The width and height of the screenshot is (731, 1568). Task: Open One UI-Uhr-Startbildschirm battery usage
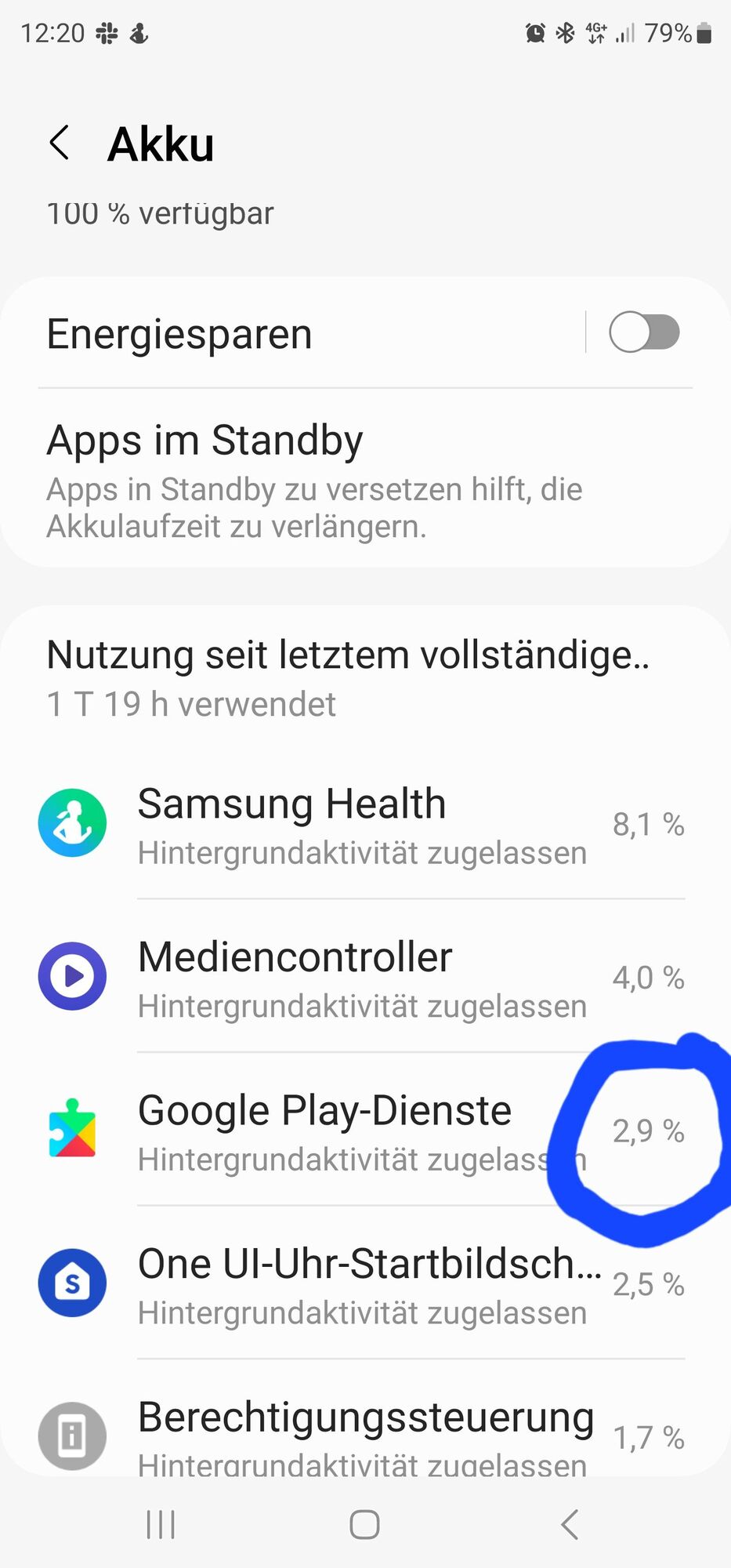pyautogui.click(x=362, y=1283)
